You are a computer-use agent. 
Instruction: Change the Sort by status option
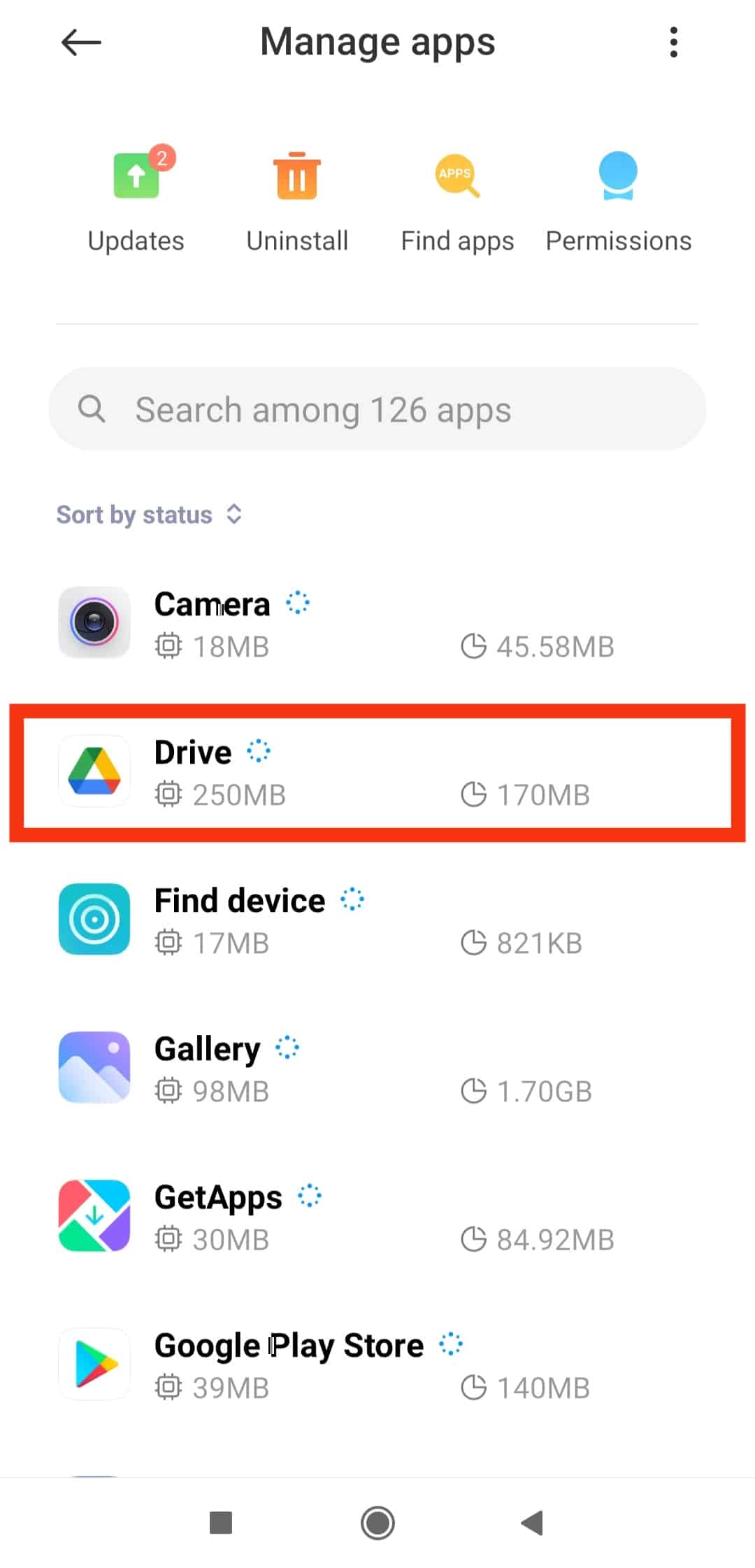149,515
